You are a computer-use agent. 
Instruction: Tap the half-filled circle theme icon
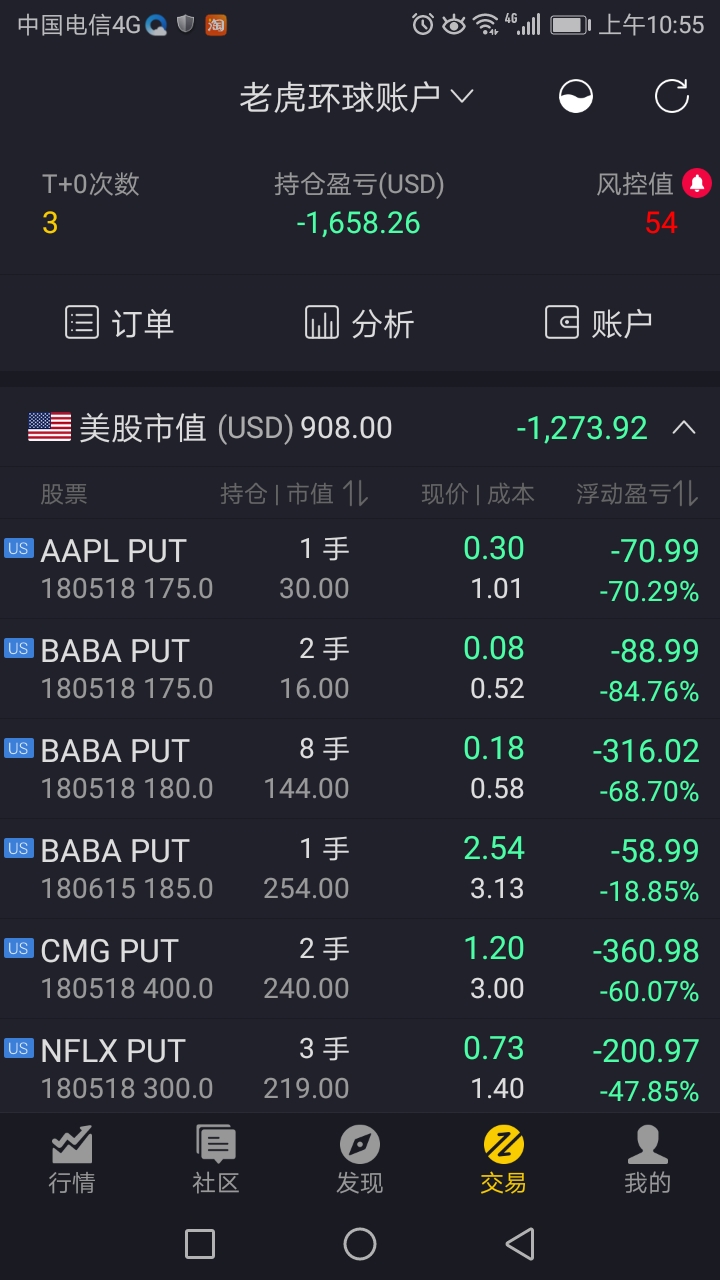[x=575, y=97]
